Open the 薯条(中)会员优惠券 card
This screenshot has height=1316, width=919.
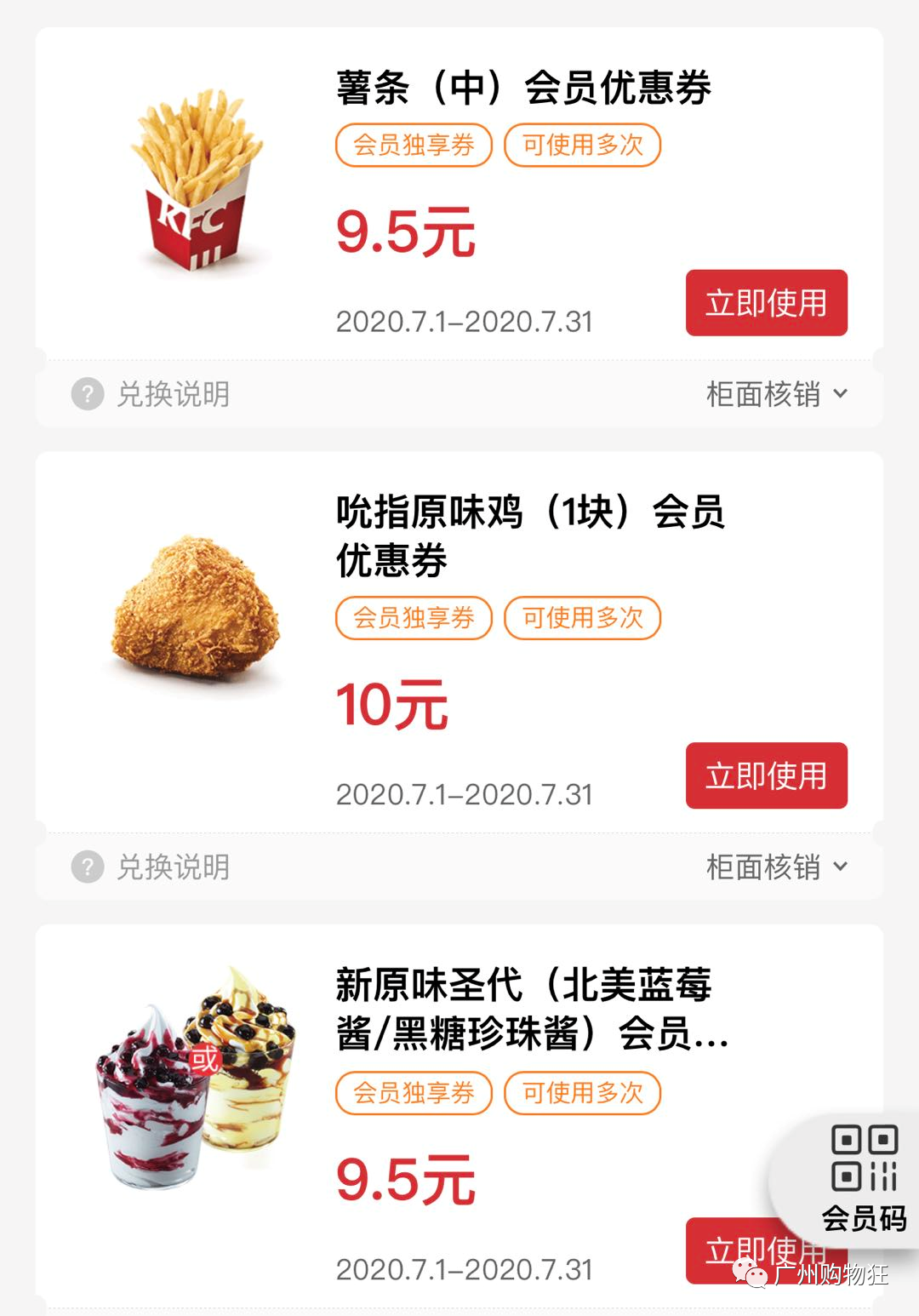(x=522, y=88)
